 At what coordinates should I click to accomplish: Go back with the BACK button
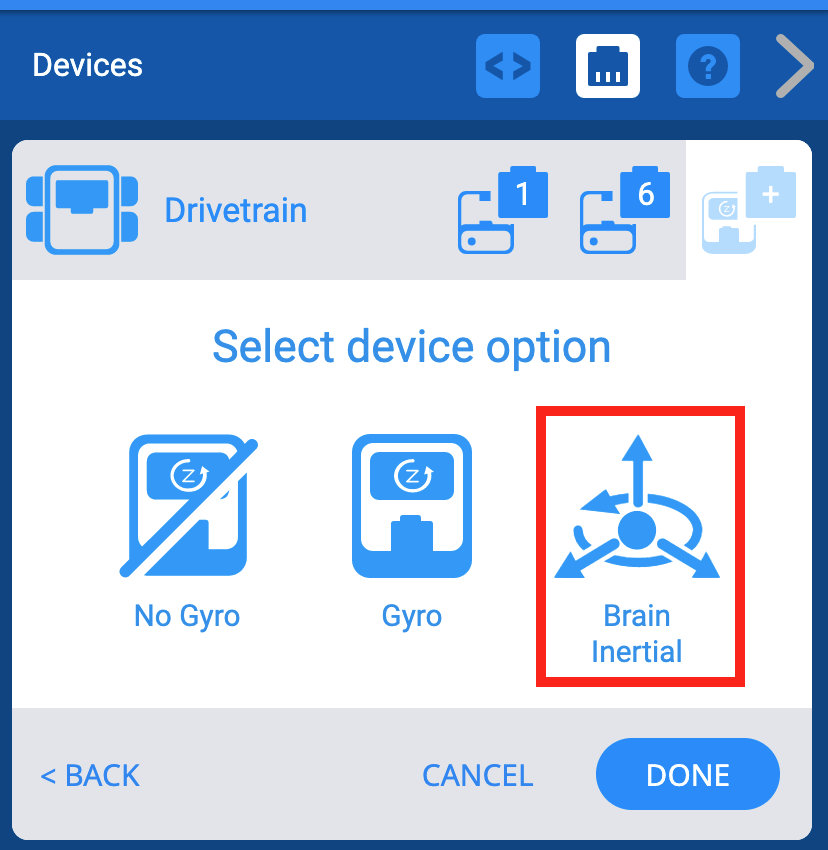pos(90,775)
